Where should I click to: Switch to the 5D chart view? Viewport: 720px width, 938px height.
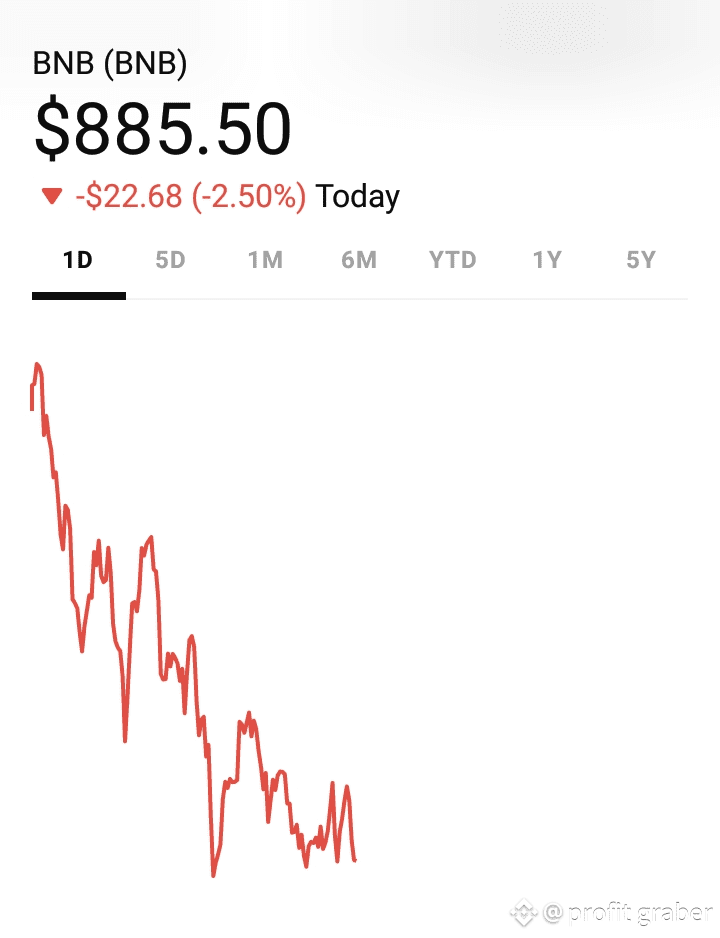[x=171, y=261]
